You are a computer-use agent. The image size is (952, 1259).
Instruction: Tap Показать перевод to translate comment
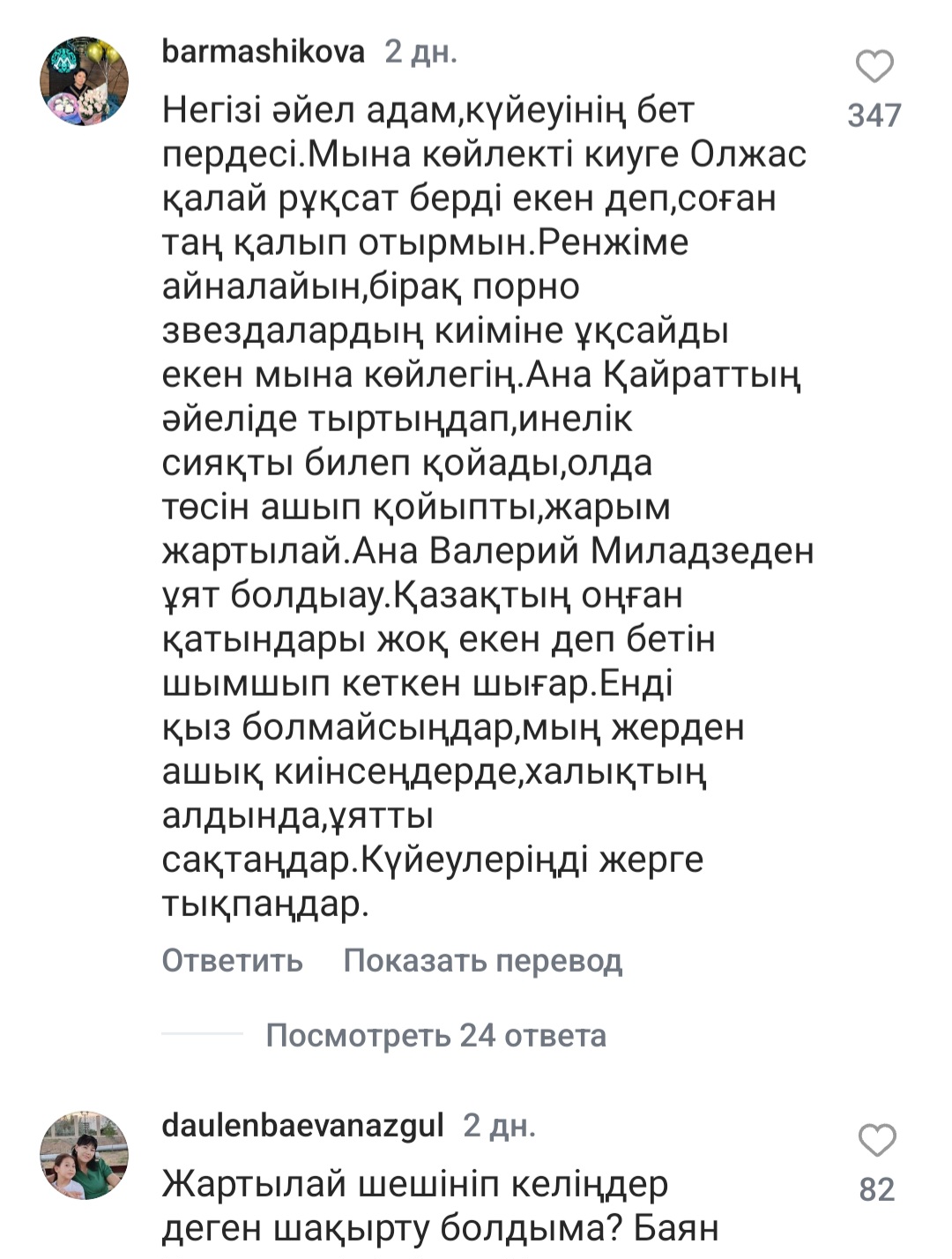pos(482,960)
